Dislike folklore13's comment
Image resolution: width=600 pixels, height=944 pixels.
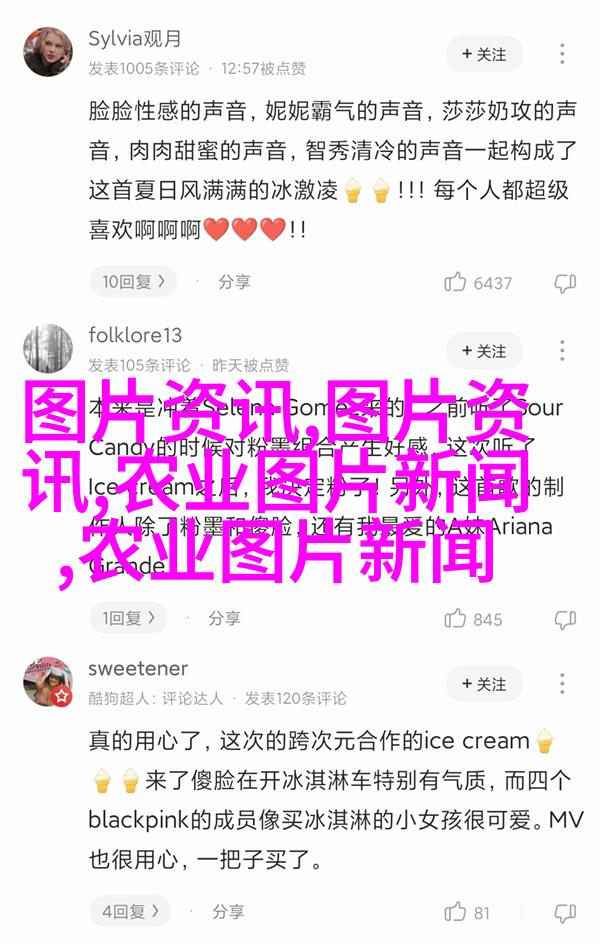pos(565,619)
